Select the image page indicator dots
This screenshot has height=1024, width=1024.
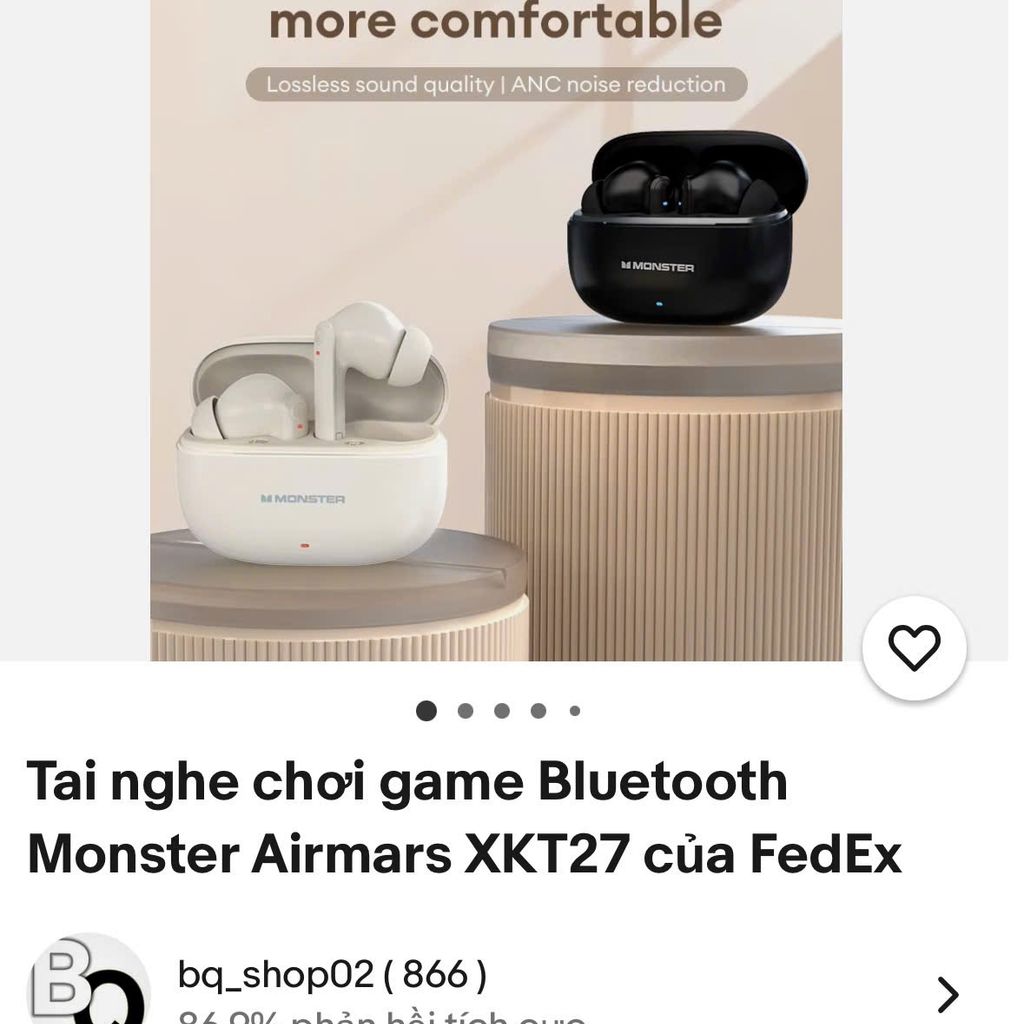click(x=499, y=711)
